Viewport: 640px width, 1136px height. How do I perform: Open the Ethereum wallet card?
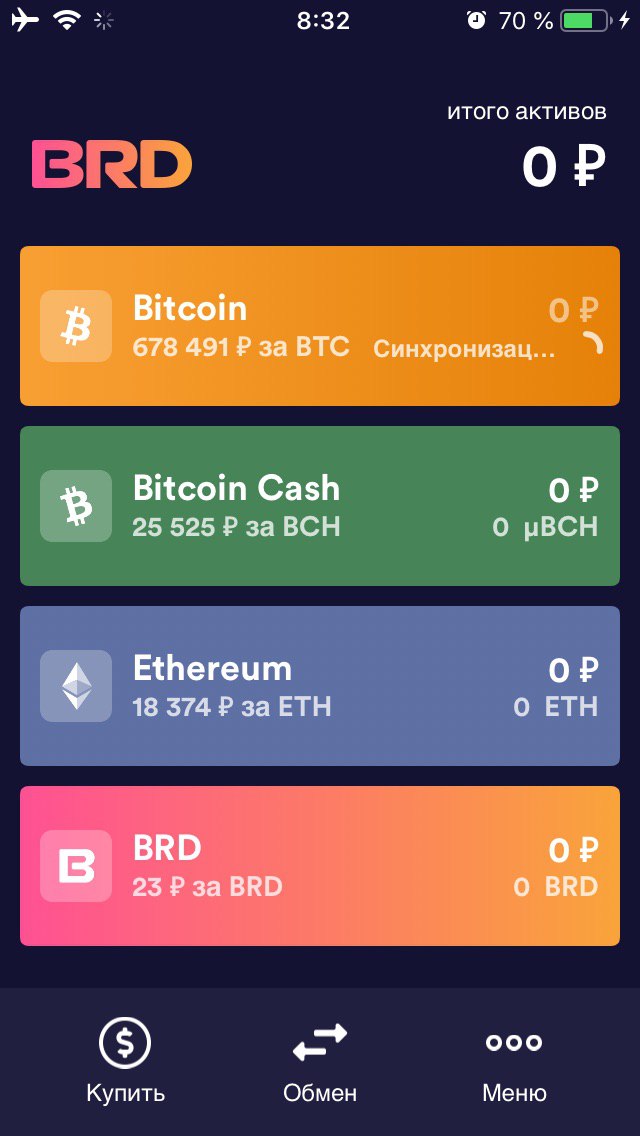320,686
